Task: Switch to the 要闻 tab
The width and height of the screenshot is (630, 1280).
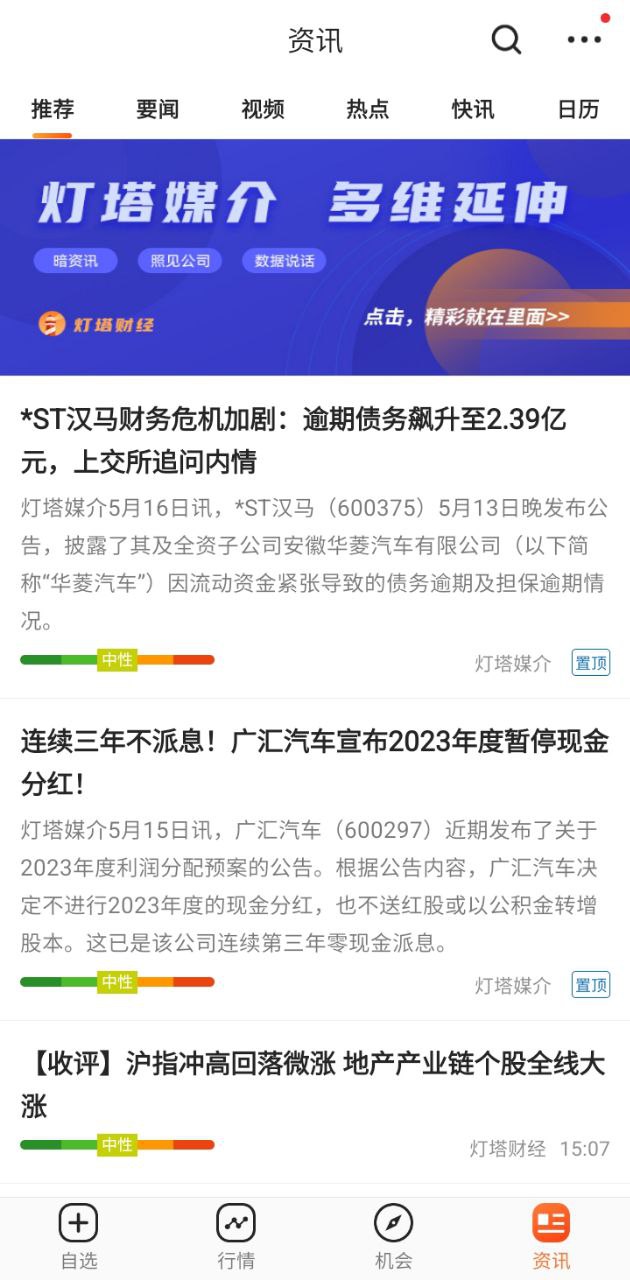Action: pyautogui.click(x=157, y=109)
